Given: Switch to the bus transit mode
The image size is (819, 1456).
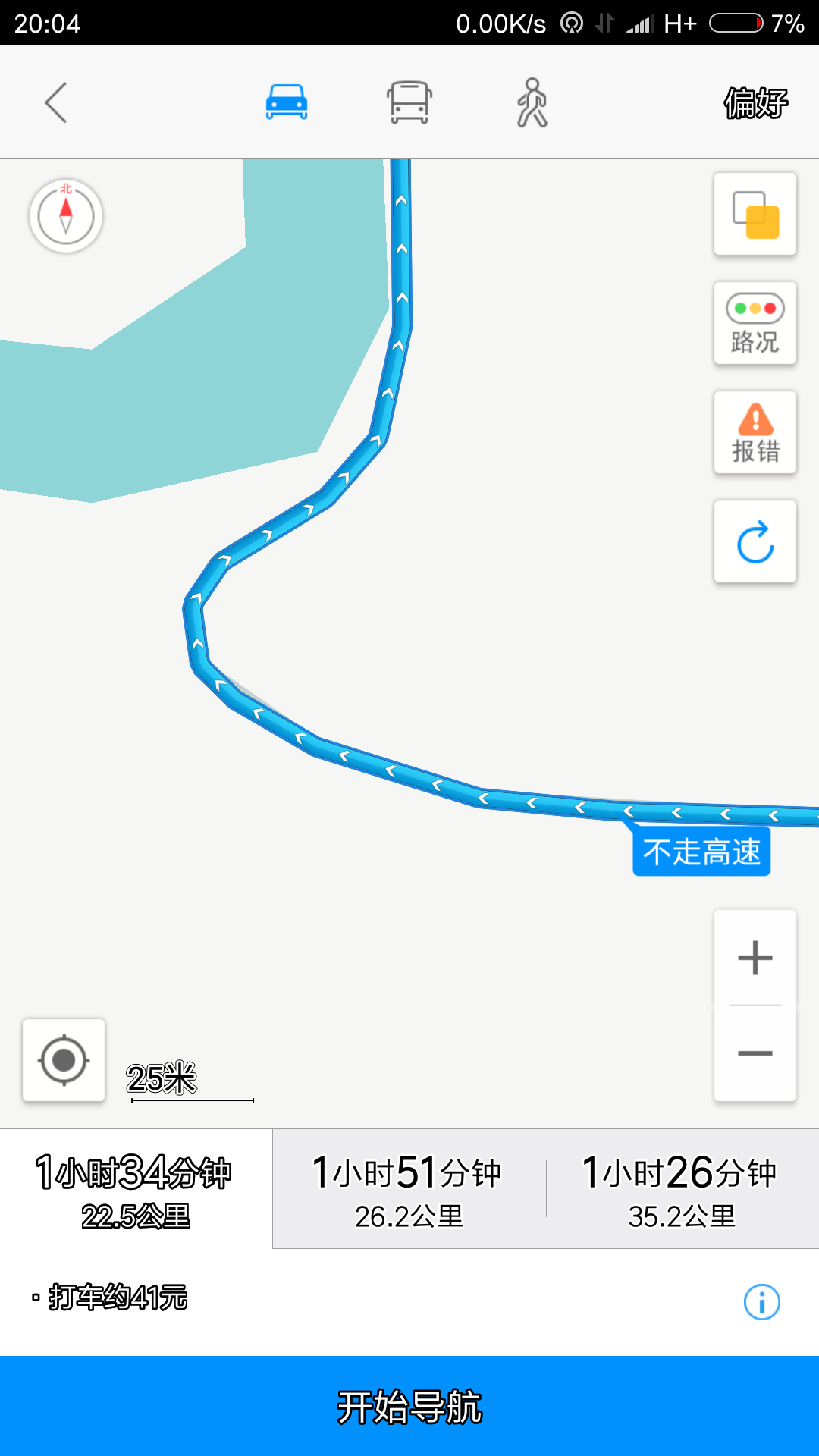Looking at the screenshot, I should tap(409, 102).
